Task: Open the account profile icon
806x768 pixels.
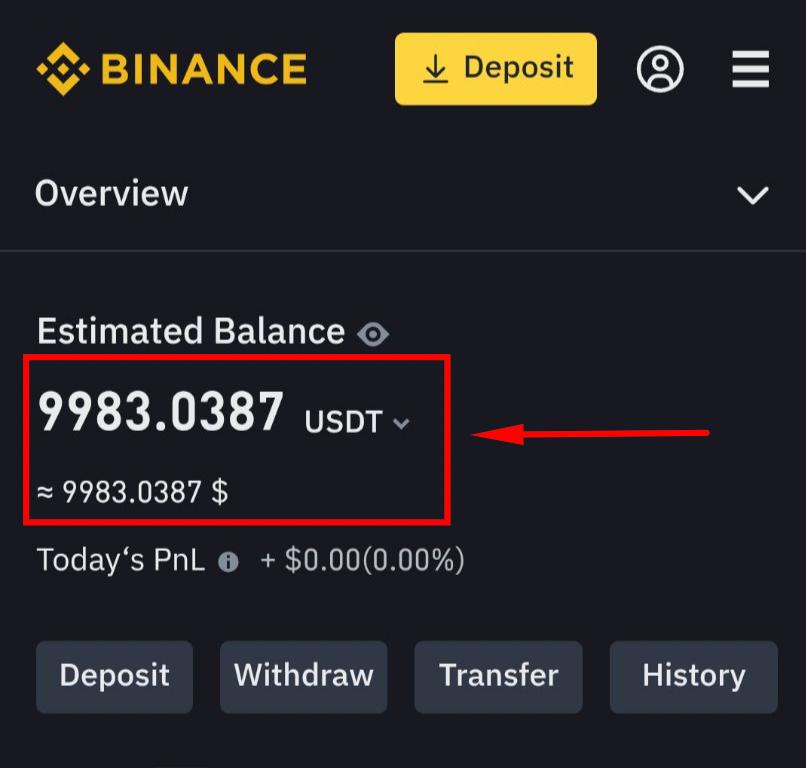Action: click(660, 69)
